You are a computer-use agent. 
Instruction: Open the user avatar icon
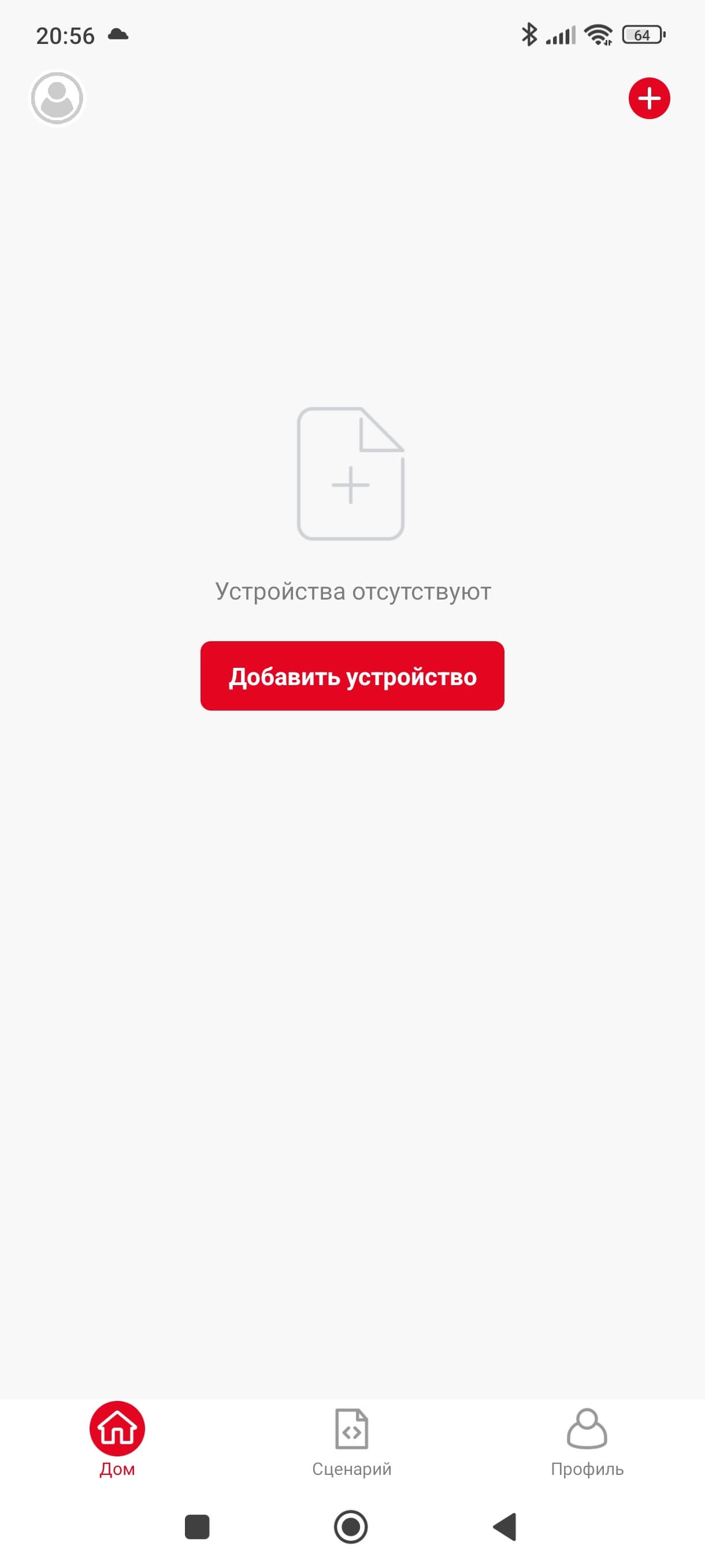pos(57,98)
